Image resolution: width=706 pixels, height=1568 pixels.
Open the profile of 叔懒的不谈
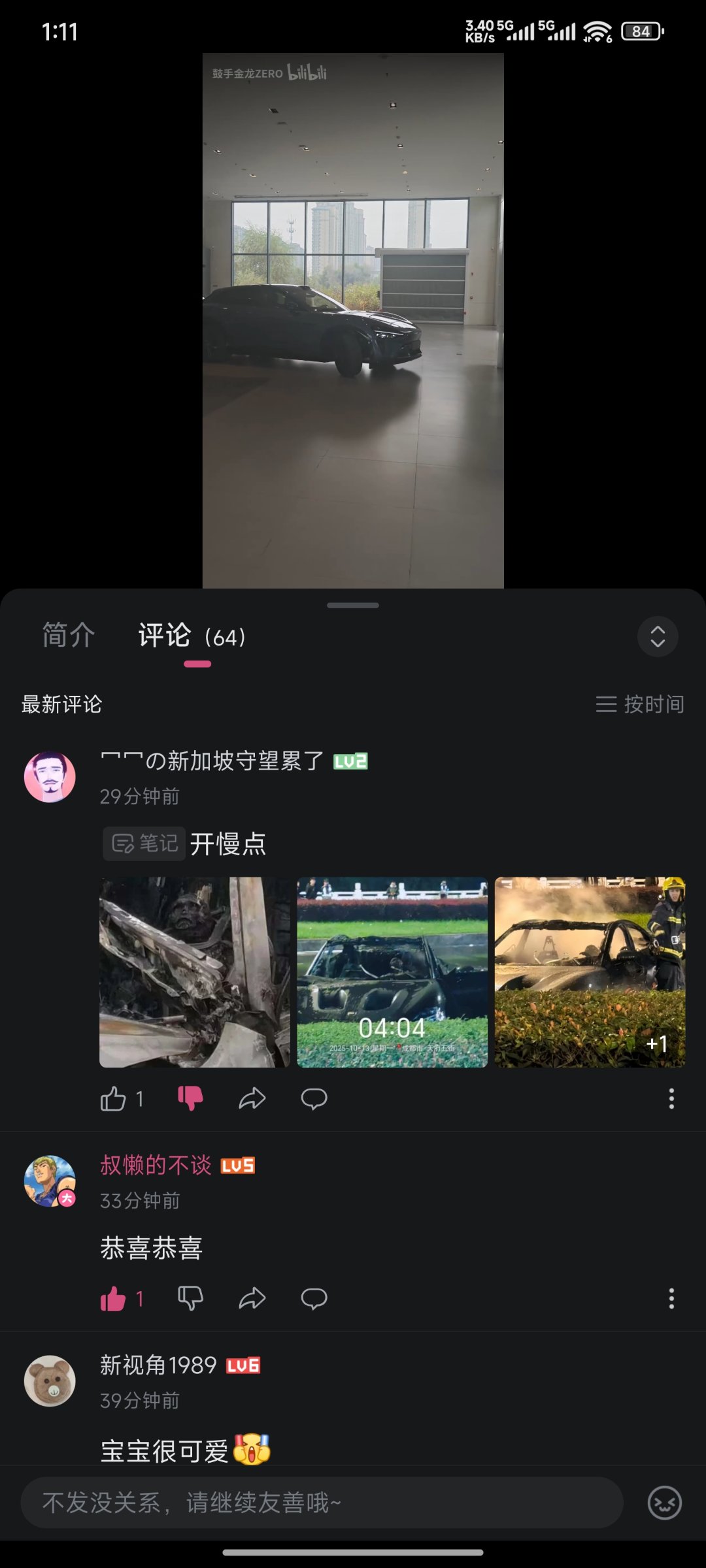(x=50, y=1181)
